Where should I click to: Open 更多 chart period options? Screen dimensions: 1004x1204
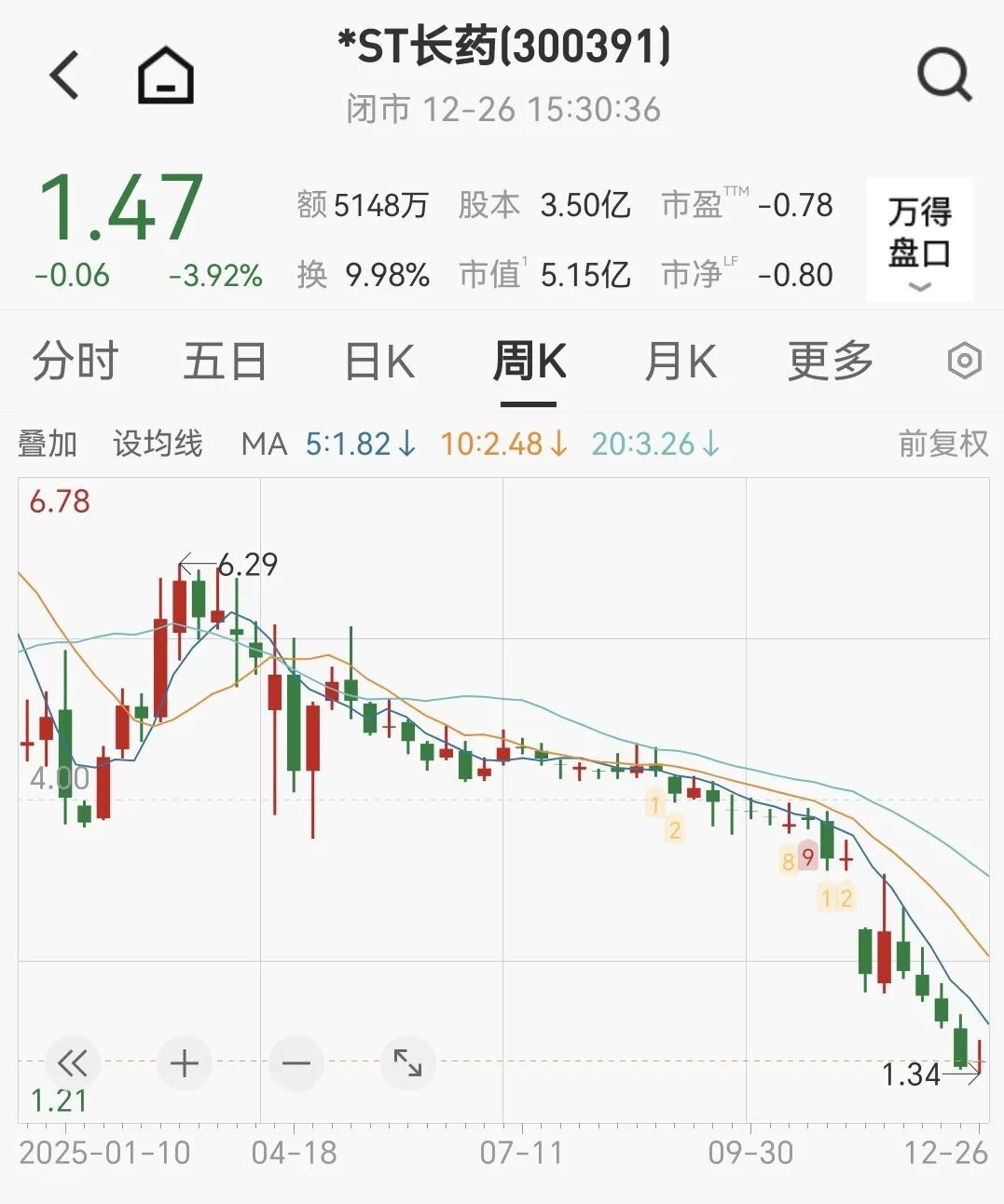tap(830, 362)
